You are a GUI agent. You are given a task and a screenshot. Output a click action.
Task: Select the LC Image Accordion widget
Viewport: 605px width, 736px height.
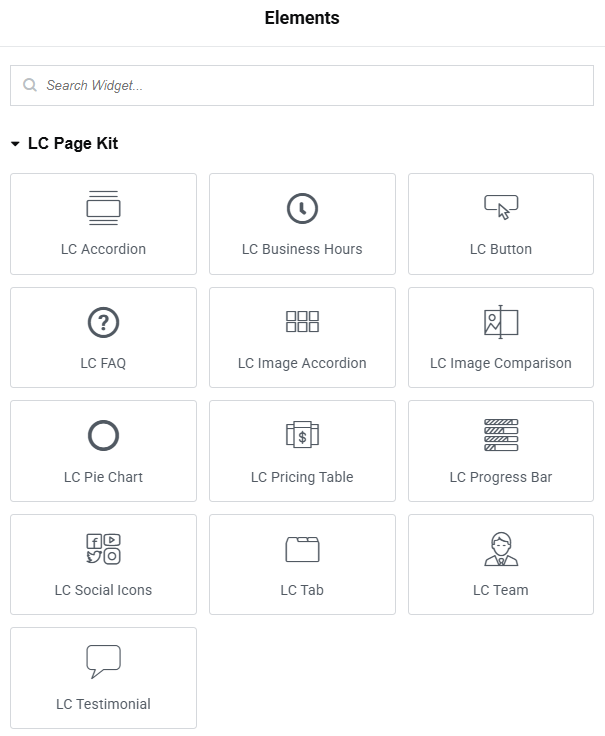302,337
